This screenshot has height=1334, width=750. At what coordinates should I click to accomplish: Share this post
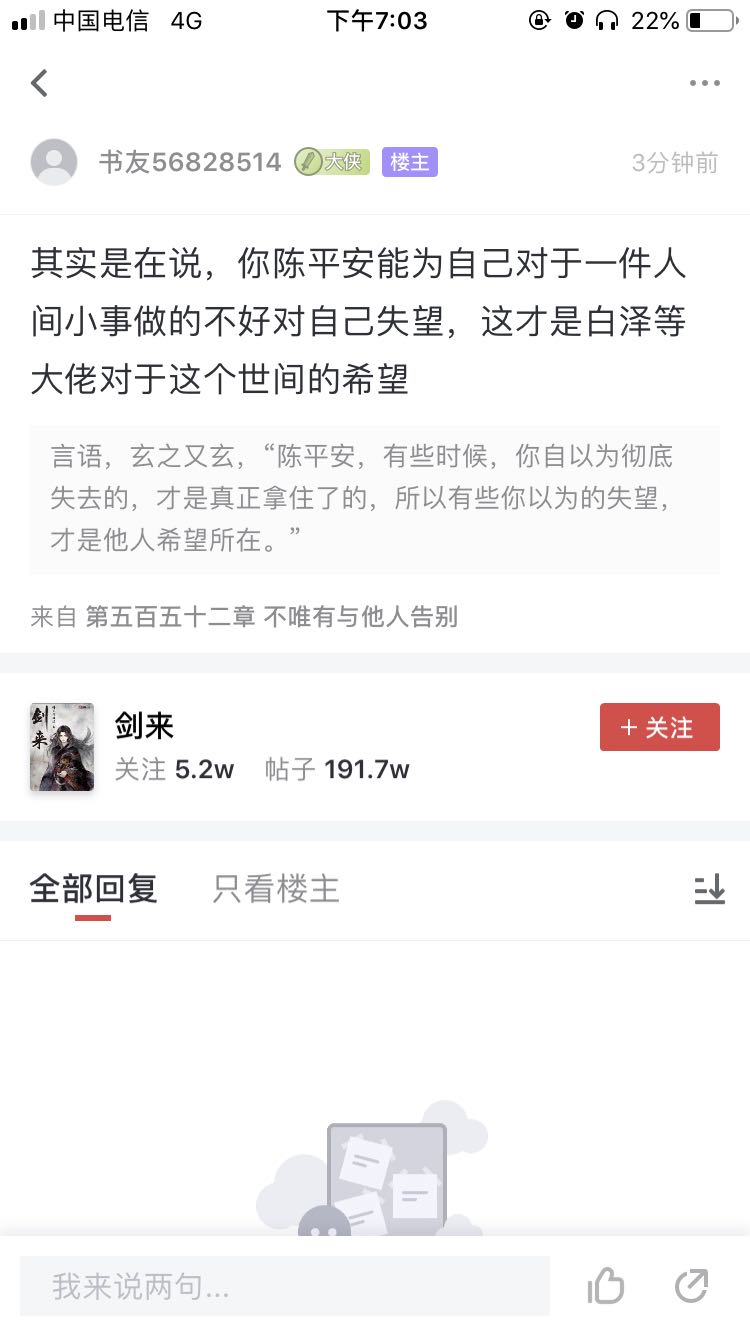click(x=692, y=1286)
